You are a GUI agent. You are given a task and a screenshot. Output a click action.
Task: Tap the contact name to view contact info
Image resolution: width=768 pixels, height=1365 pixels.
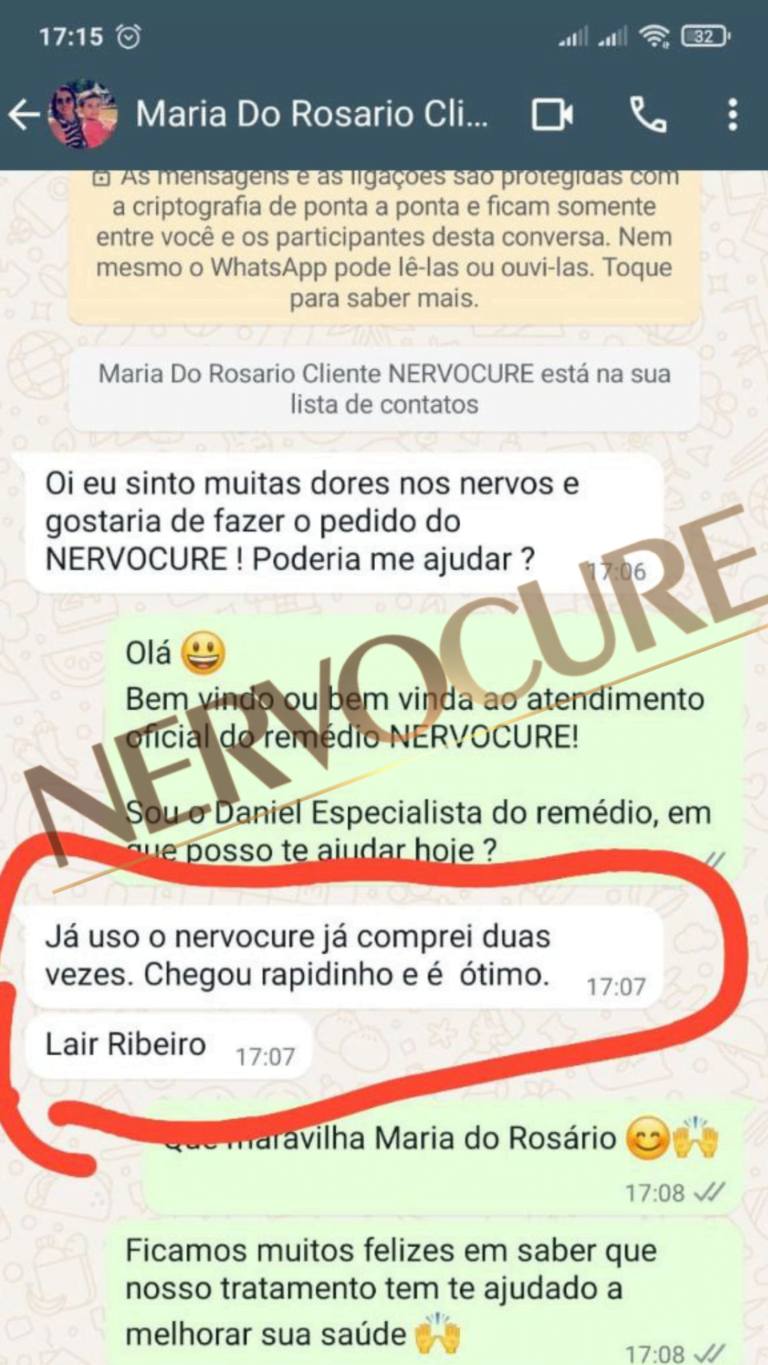(x=314, y=113)
